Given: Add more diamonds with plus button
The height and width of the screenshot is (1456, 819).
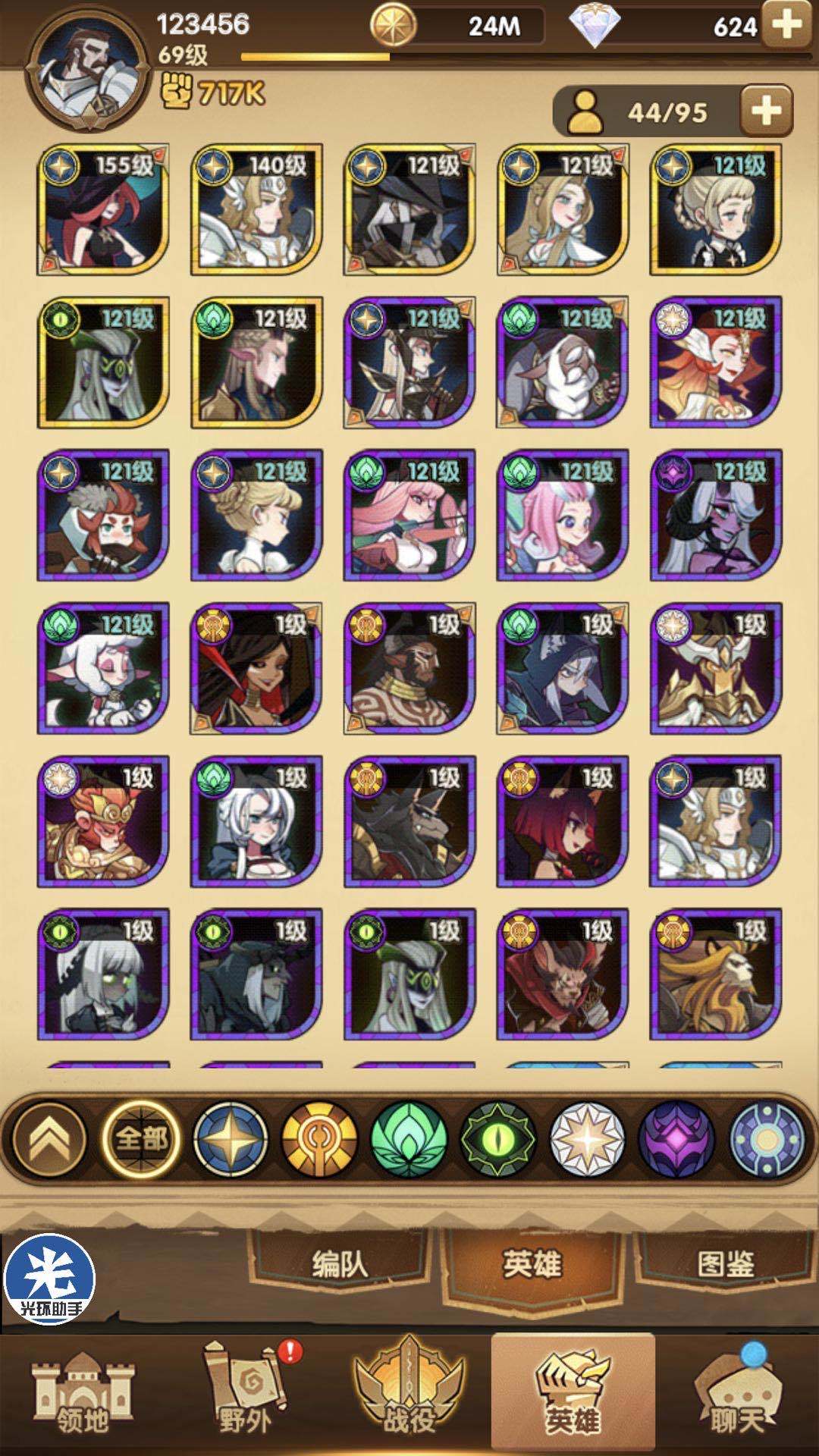Looking at the screenshot, I should pyautogui.click(x=787, y=25).
